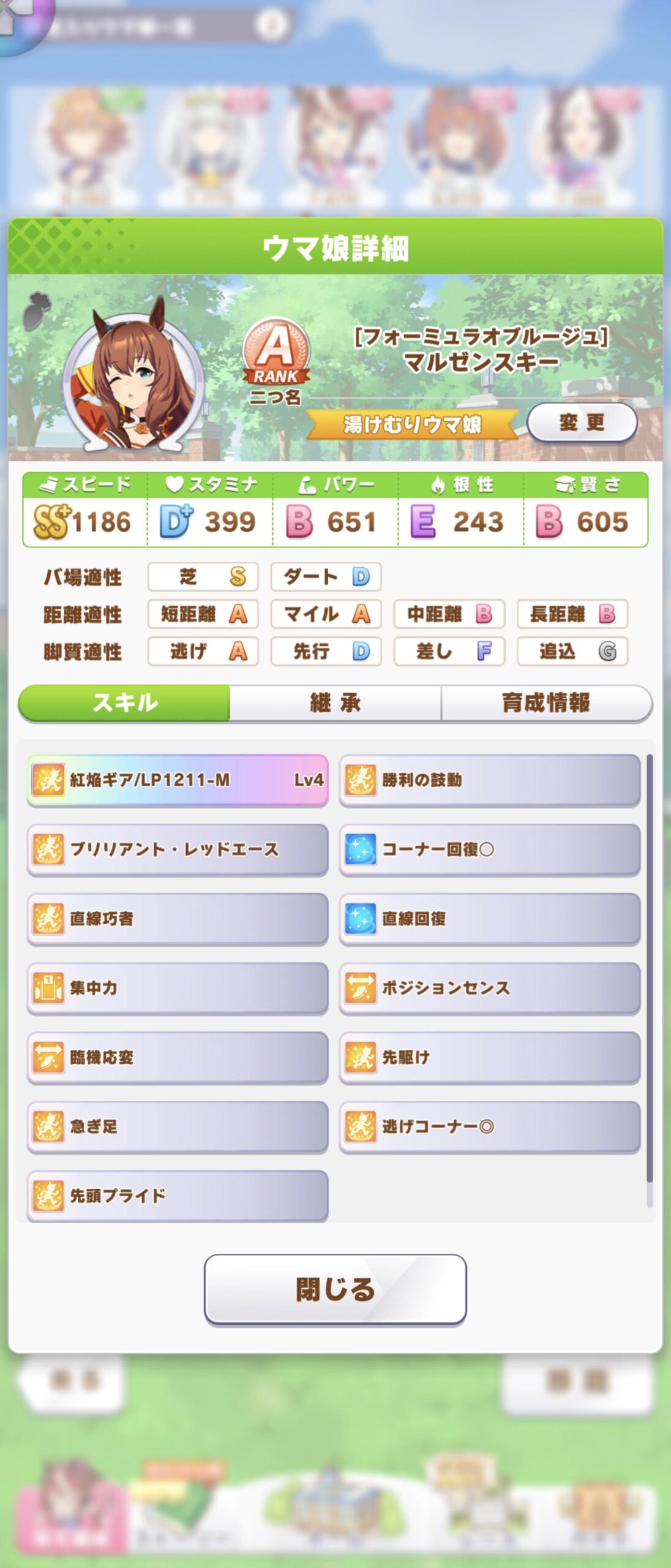The height and width of the screenshot is (1568, 671).
Task: Select the ポジションセンス skill
Action: point(490,987)
